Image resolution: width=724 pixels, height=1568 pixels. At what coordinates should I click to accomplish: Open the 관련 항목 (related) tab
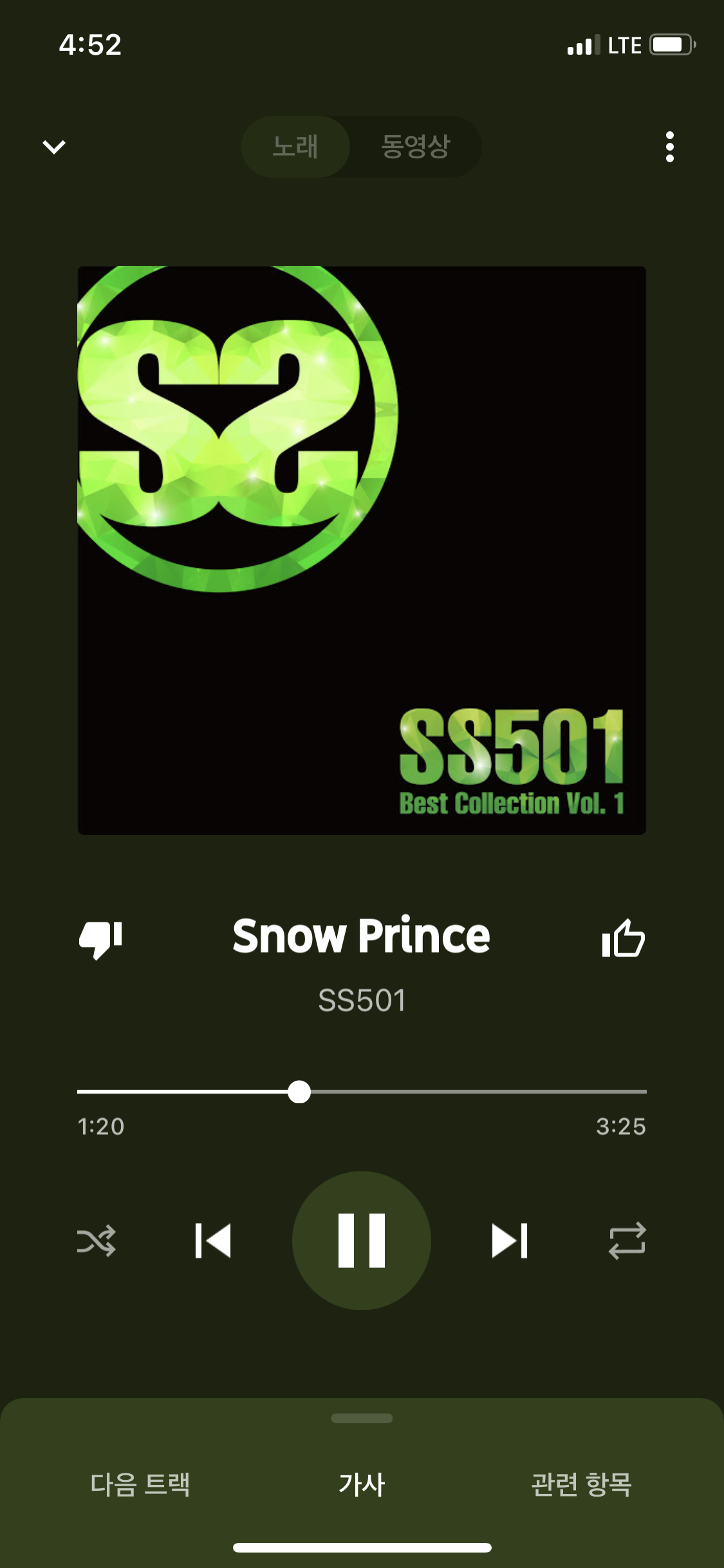[x=581, y=1484]
